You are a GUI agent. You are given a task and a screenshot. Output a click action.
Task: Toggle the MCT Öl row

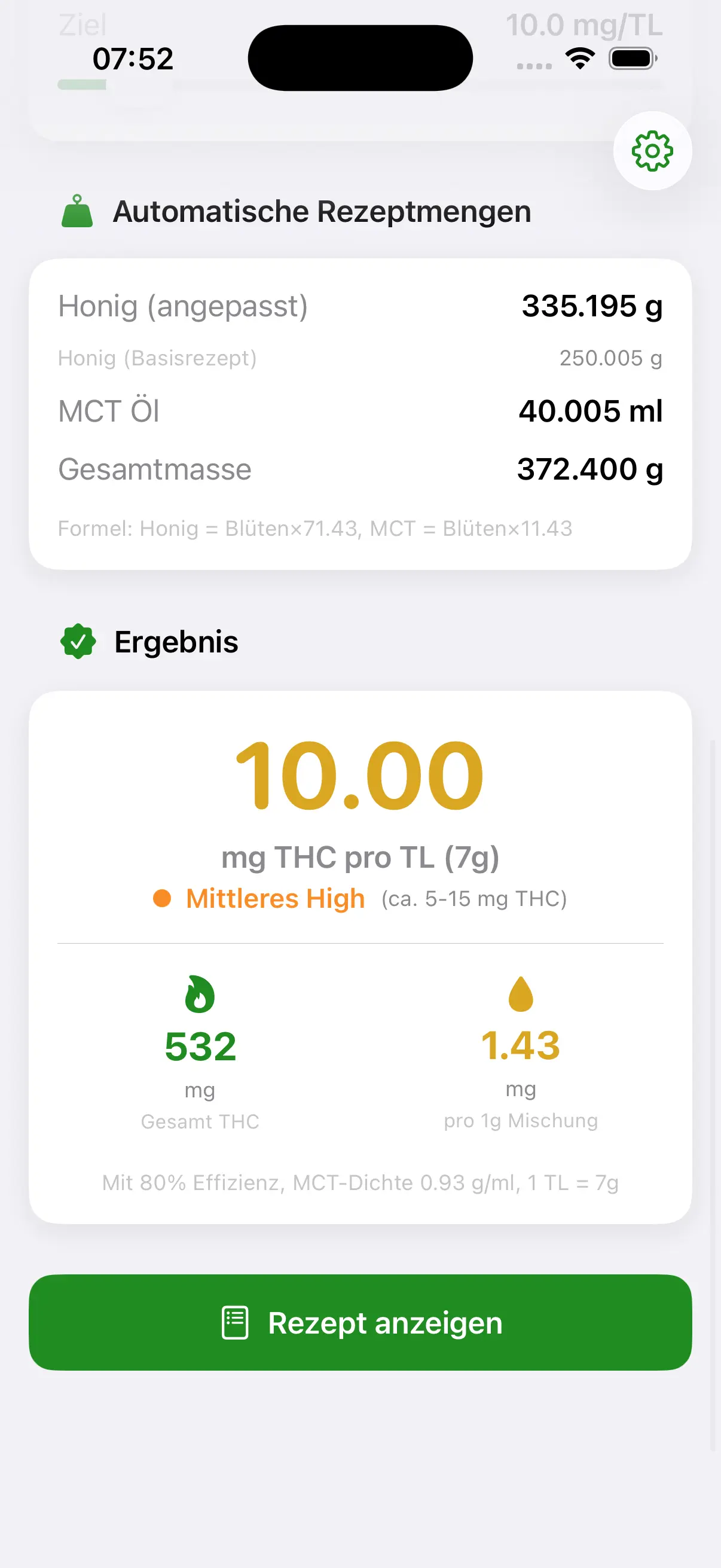pyautogui.click(x=360, y=411)
